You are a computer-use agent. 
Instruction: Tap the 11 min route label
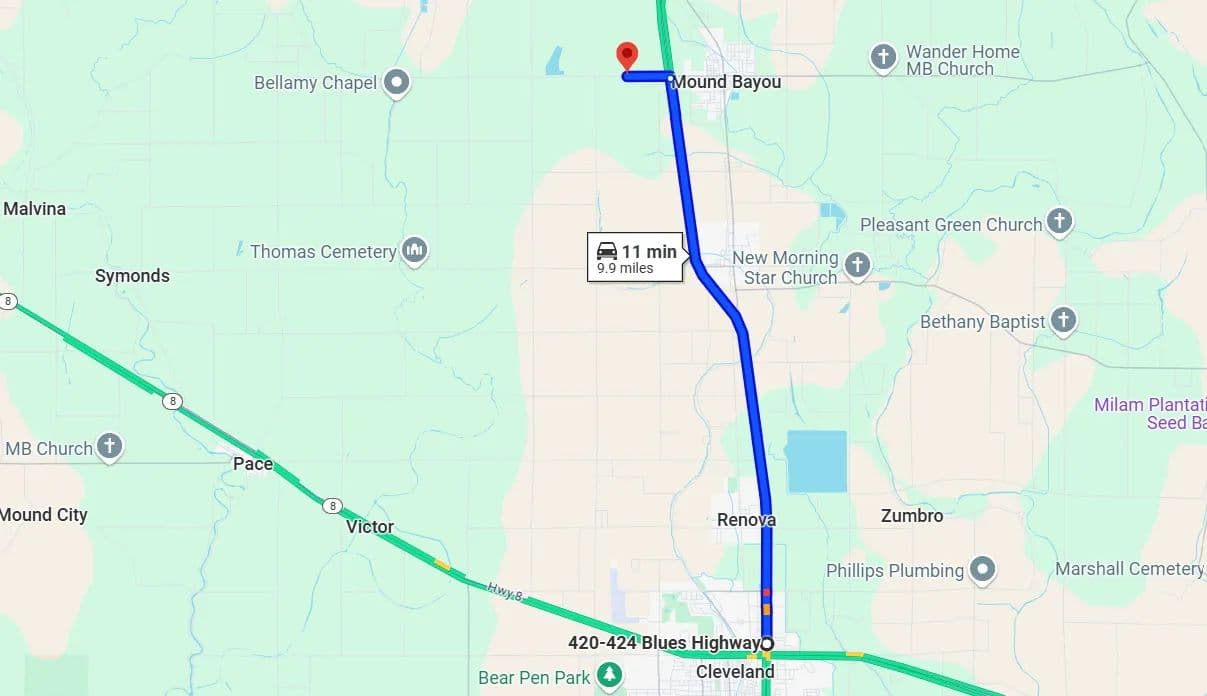pos(636,258)
